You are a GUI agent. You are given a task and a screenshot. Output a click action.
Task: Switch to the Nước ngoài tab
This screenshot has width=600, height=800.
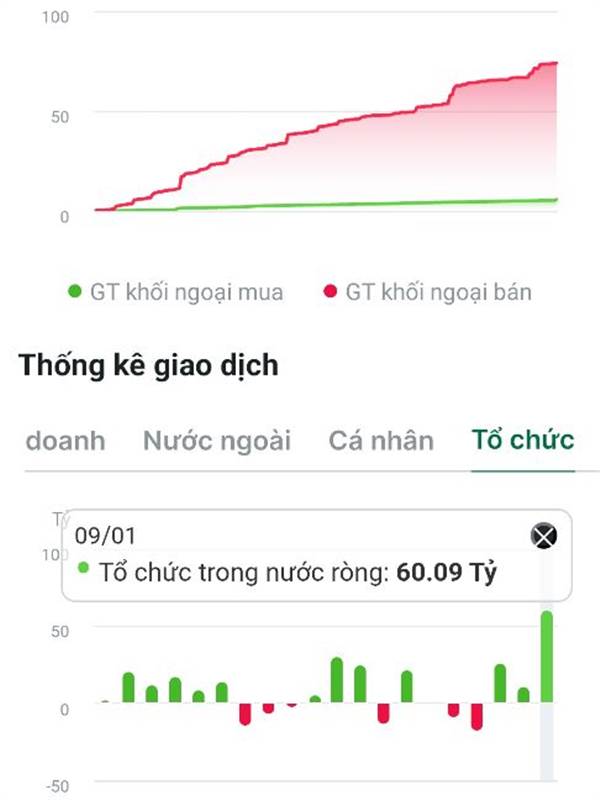pos(217,441)
